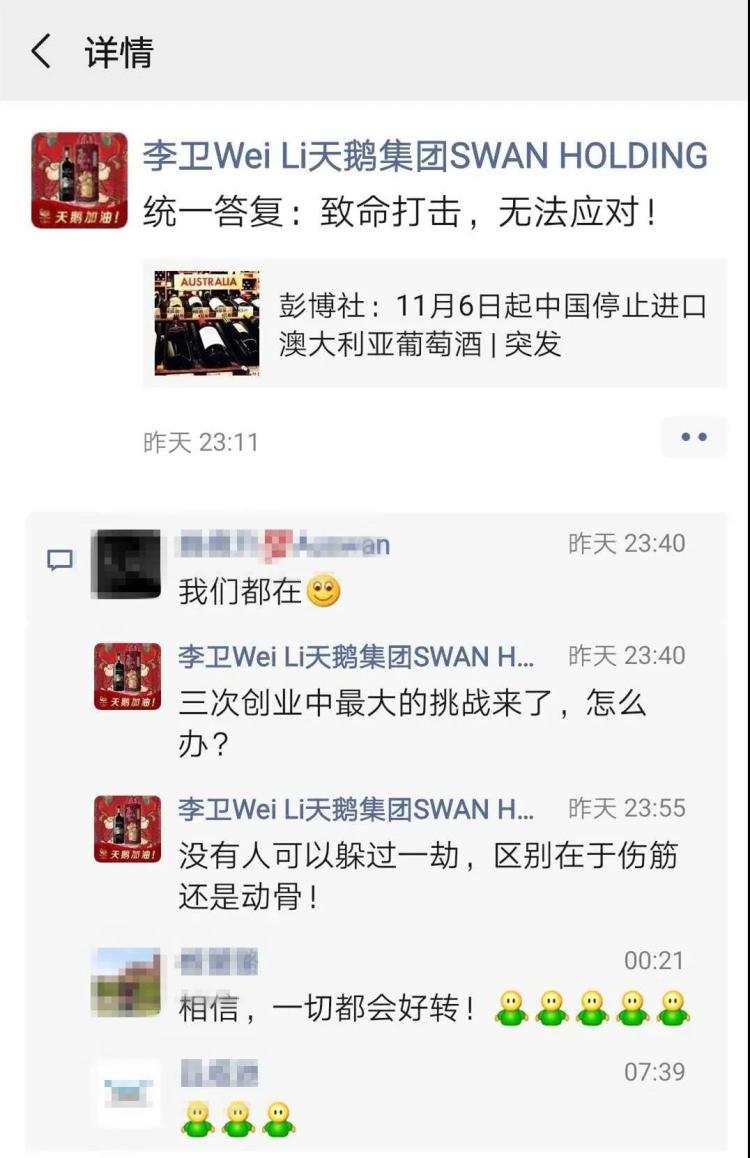Open the commenter's name at 07:39

[x=219, y=1074]
